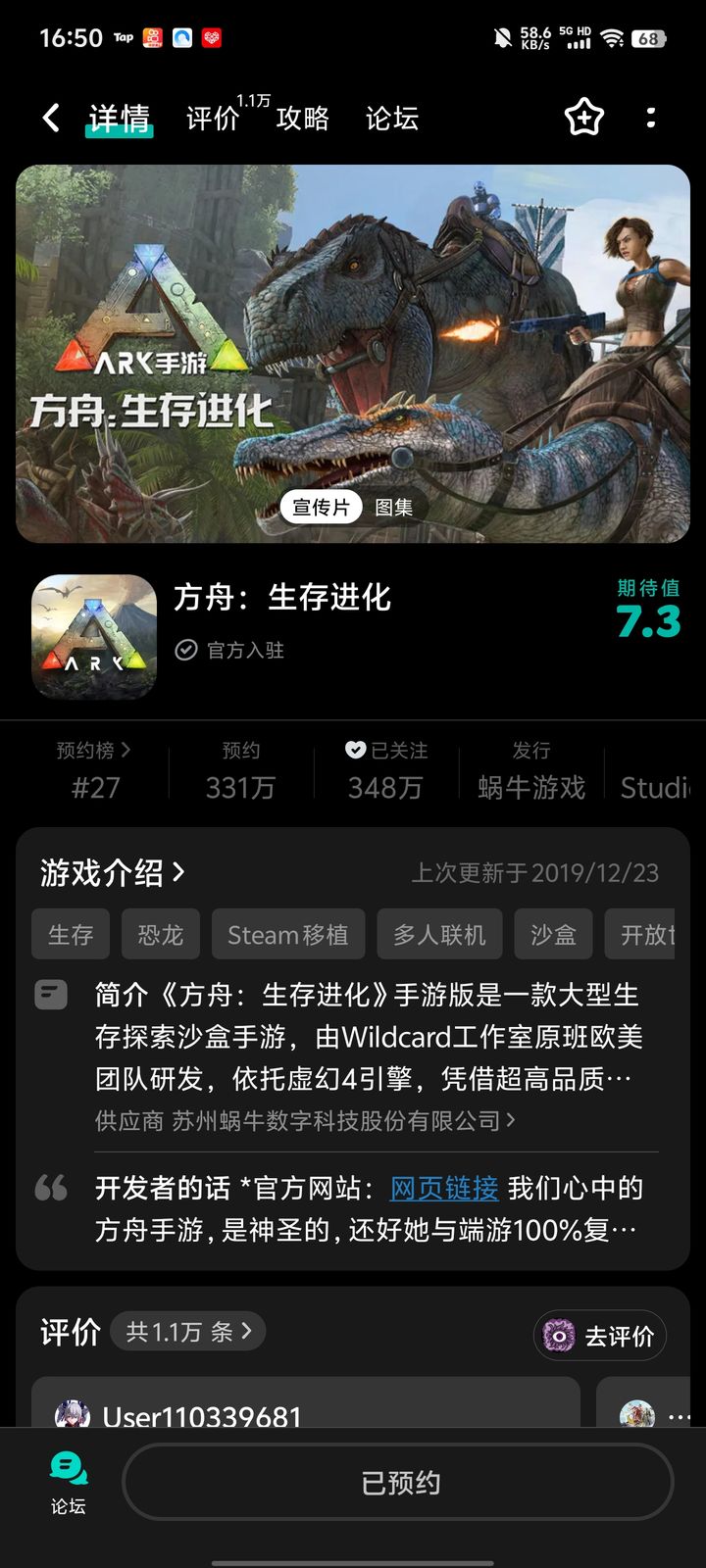Tap 已预约 to cancel reservation
This screenshot has height=1568, width=706.
coord(396,1482)
